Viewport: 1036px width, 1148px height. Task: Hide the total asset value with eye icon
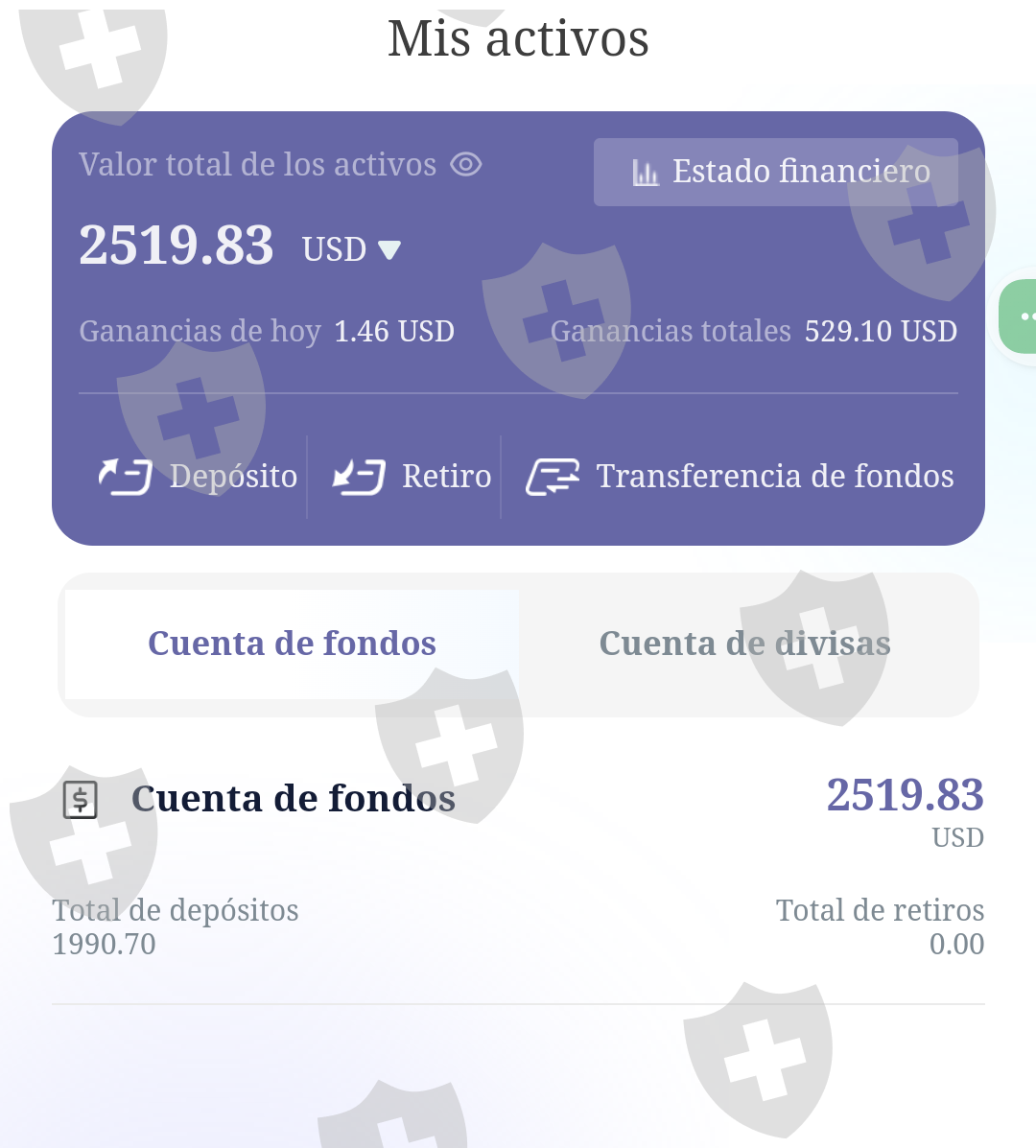coord(465,164)
